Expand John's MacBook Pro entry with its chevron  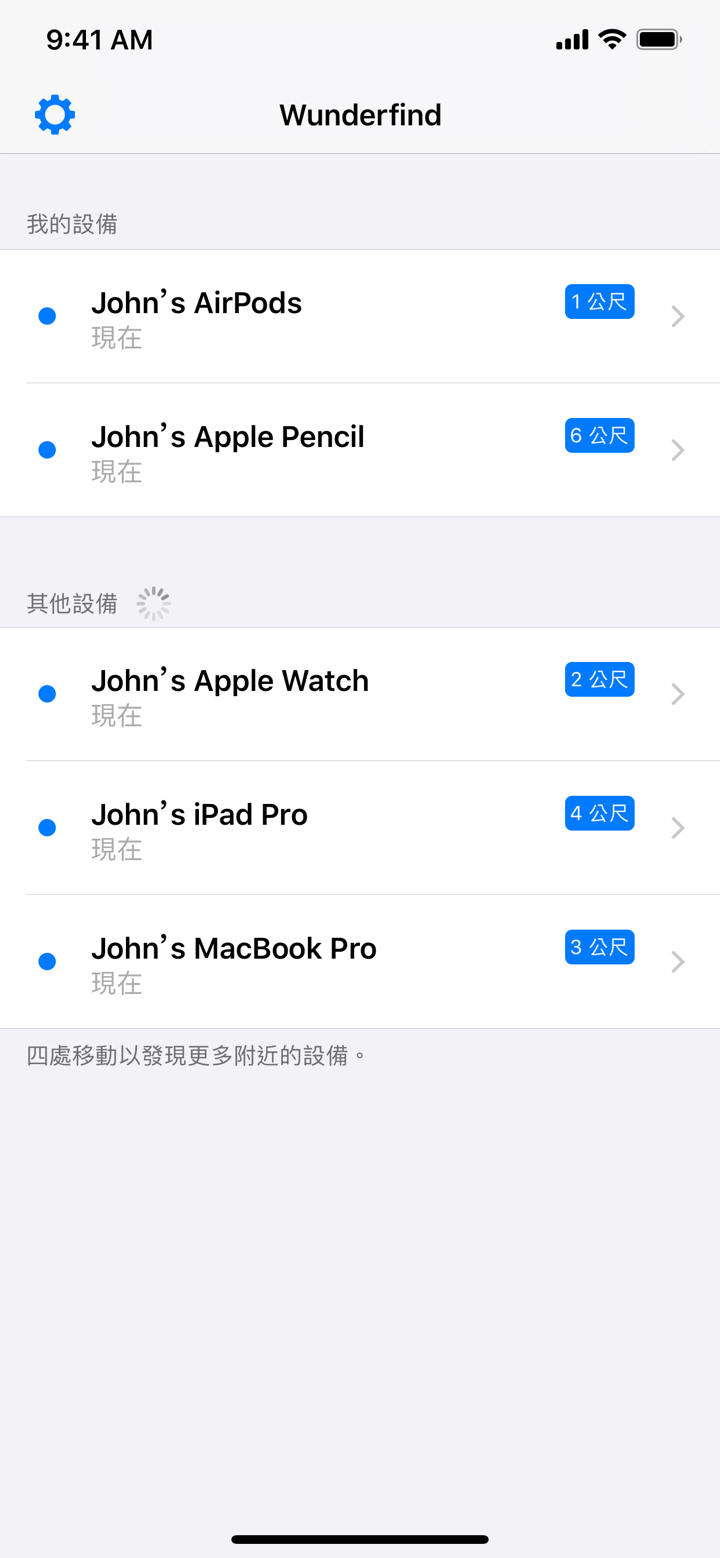coord(679,961)
